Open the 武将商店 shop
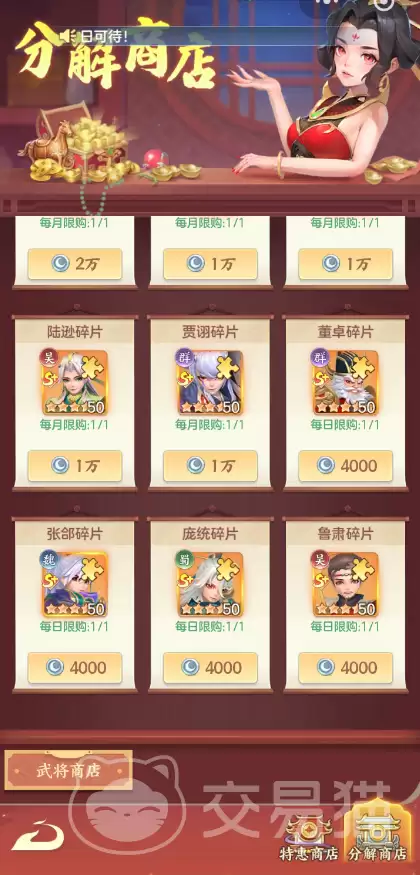This screenshot has width=420, height=875. [69, 771]
